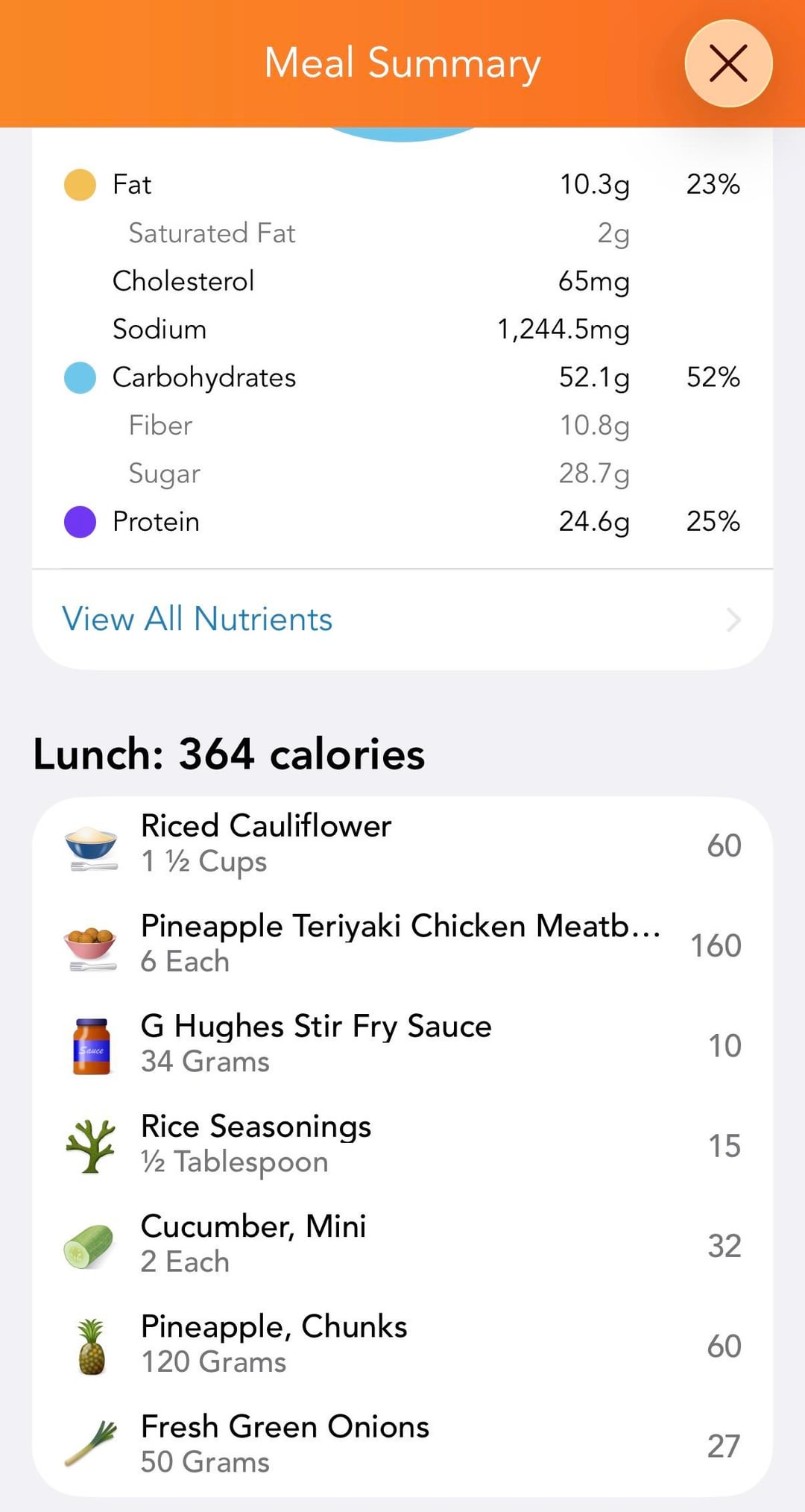Select the Pineapple Teriyaki Chicken Meatballs item
This screenshot has width=805, height=1512.
[x=401, y=945]
